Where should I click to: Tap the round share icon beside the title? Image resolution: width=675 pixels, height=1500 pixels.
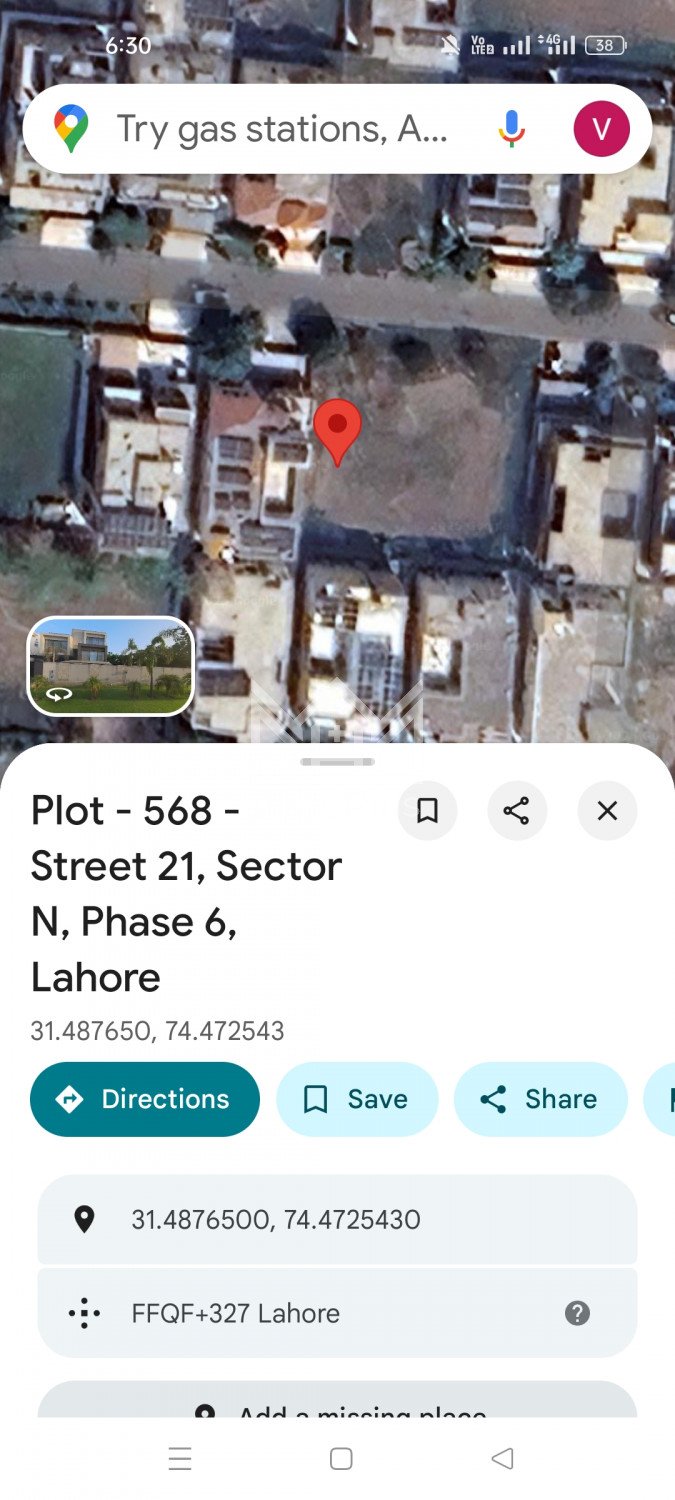click(517, 811)
